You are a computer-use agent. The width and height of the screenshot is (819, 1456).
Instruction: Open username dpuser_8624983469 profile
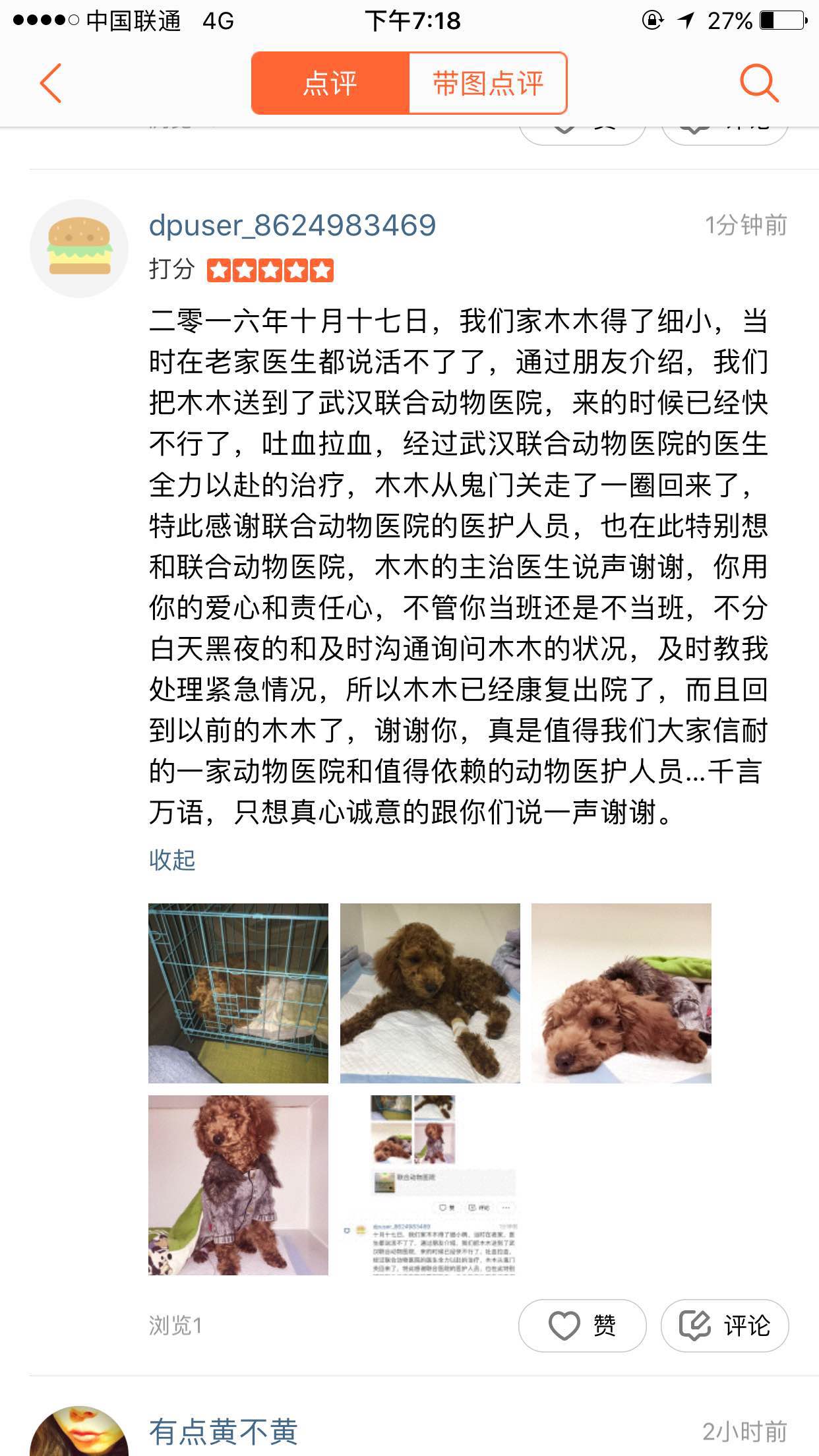[292, 226]
